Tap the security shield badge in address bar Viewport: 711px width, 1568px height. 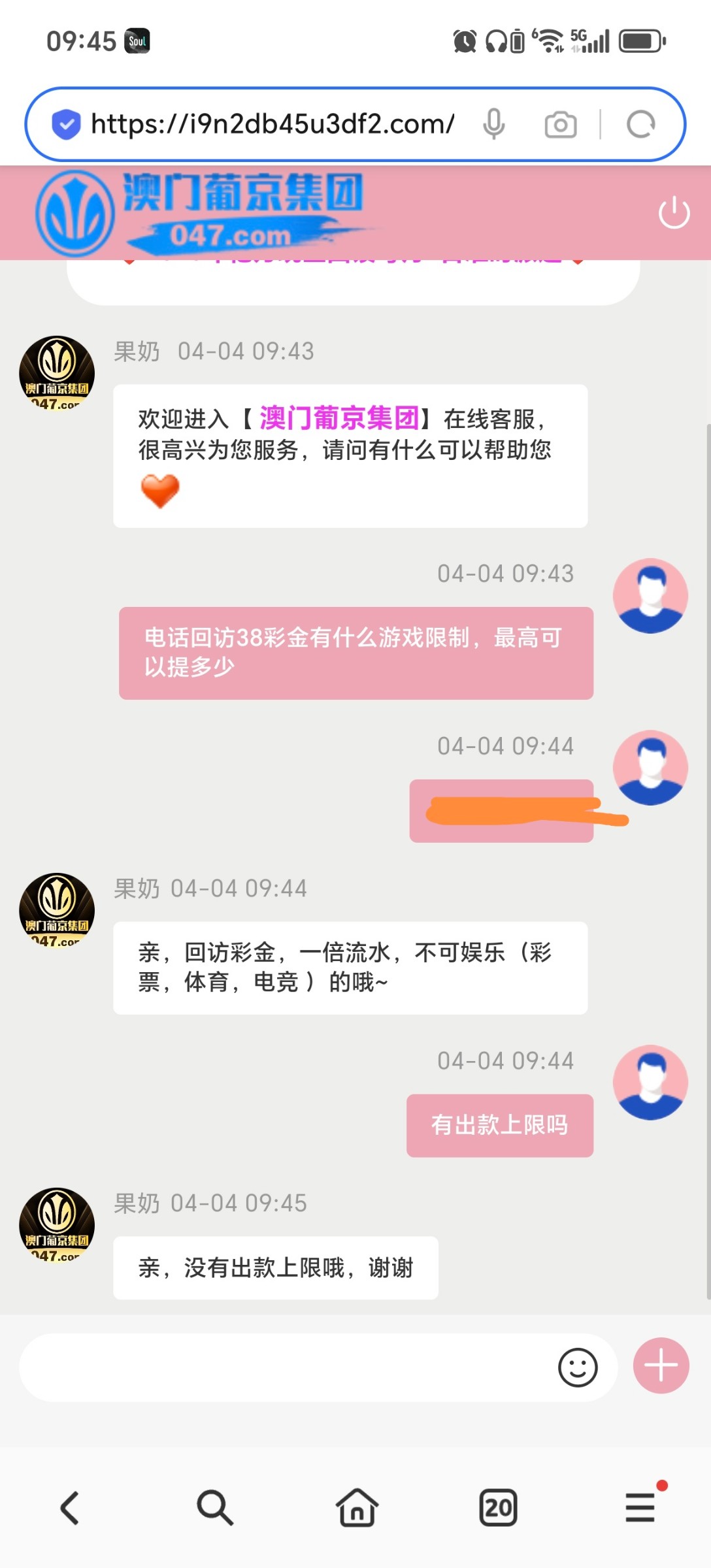pyautogui.click(x=65, y=123)
